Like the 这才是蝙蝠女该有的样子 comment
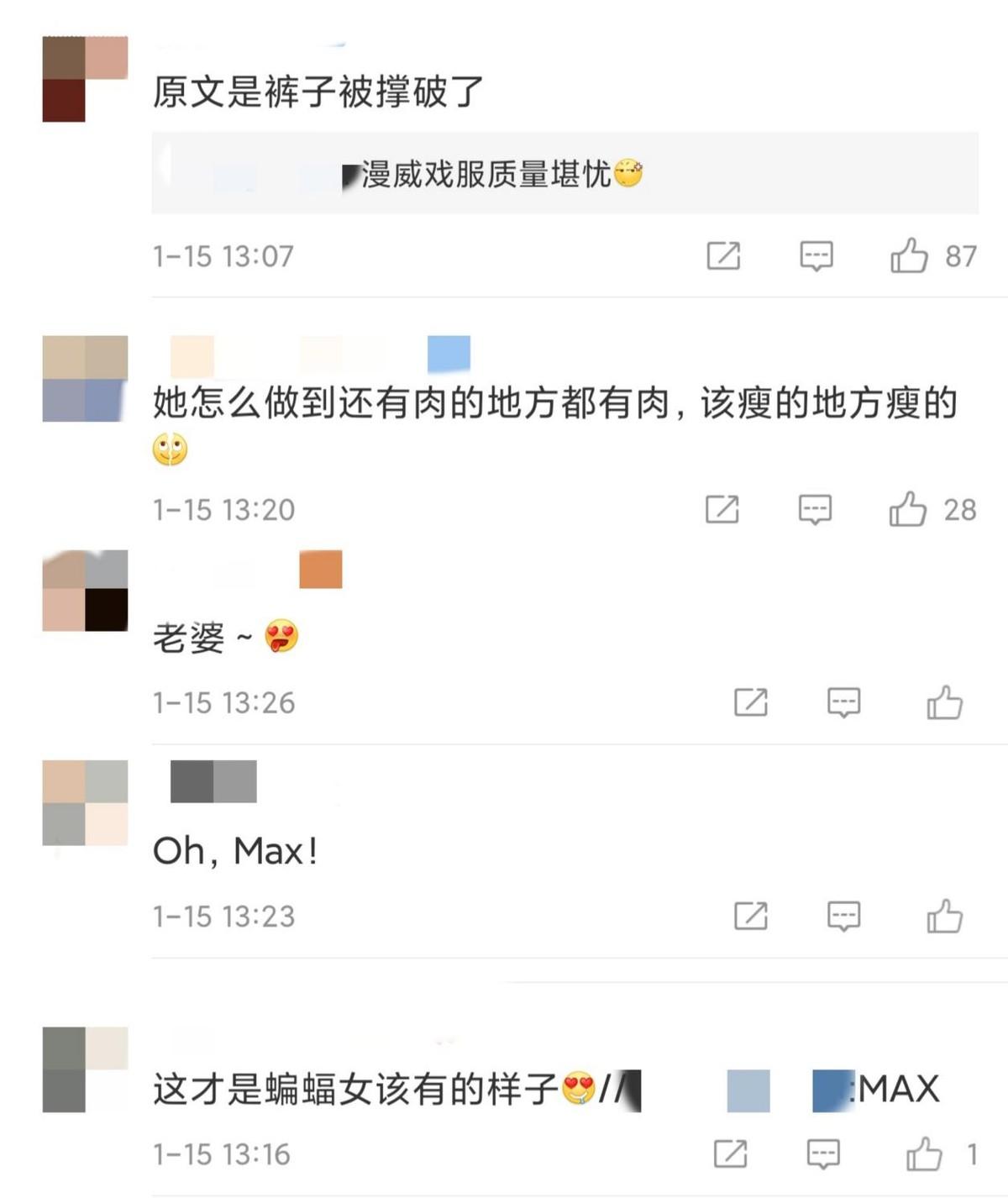Image resolution: width=1008 pixels, height=1198 pixels. (x=924, y=1154)
